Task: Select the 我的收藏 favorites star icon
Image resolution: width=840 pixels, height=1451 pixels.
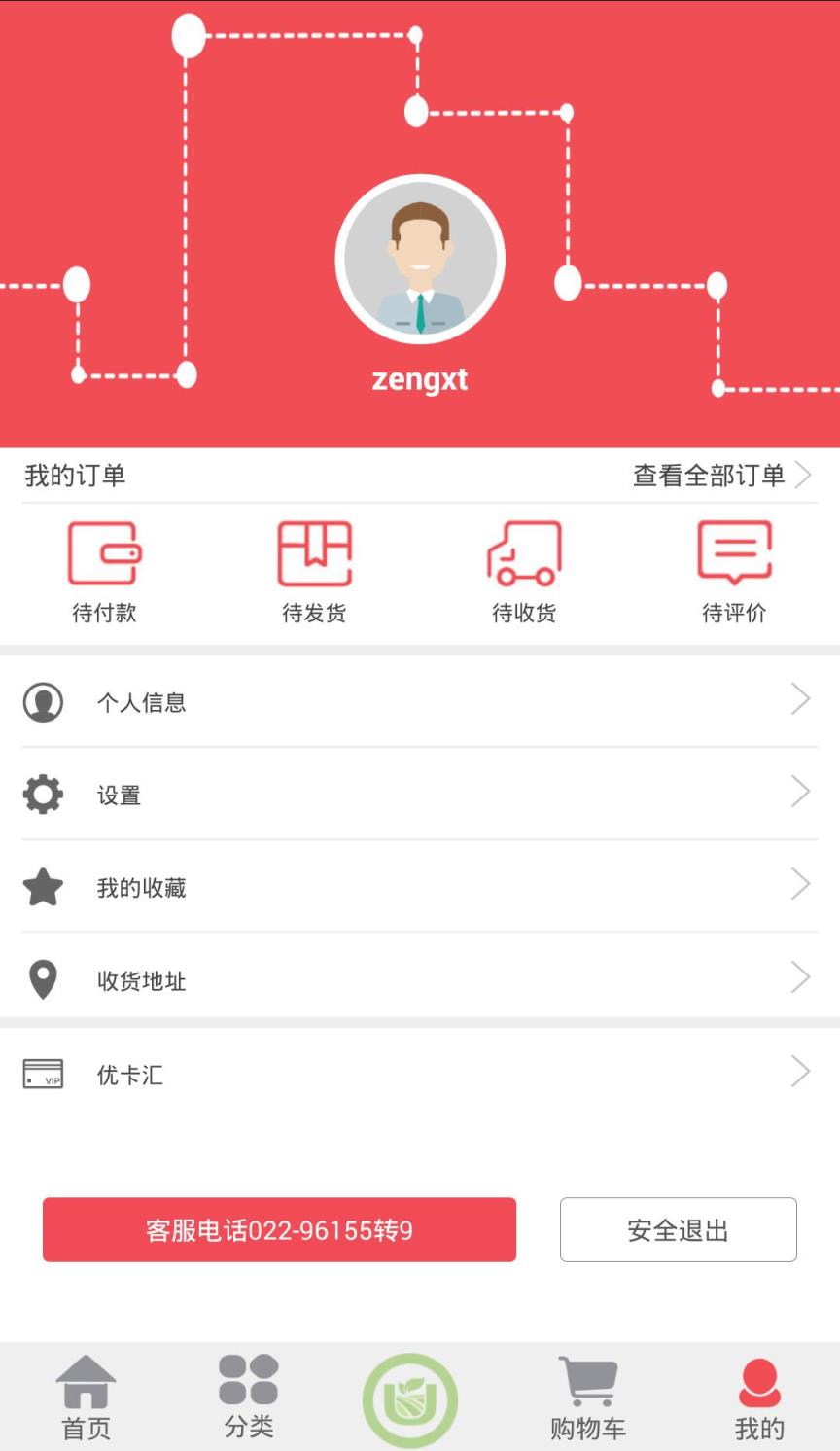Action: click(43, 887)
